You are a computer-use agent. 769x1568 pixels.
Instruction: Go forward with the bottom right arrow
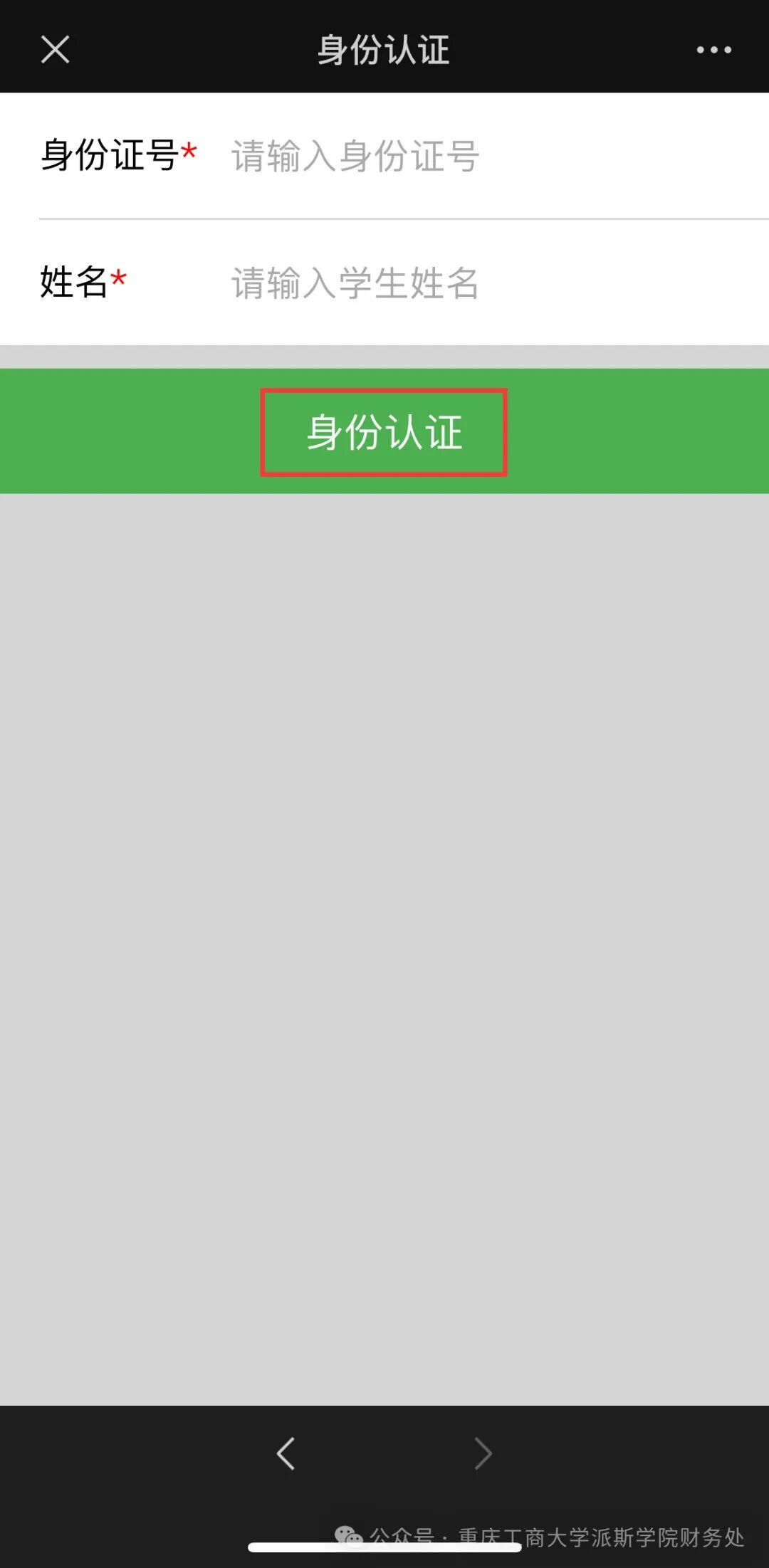pyautogui.click(x=483, y=1453)
